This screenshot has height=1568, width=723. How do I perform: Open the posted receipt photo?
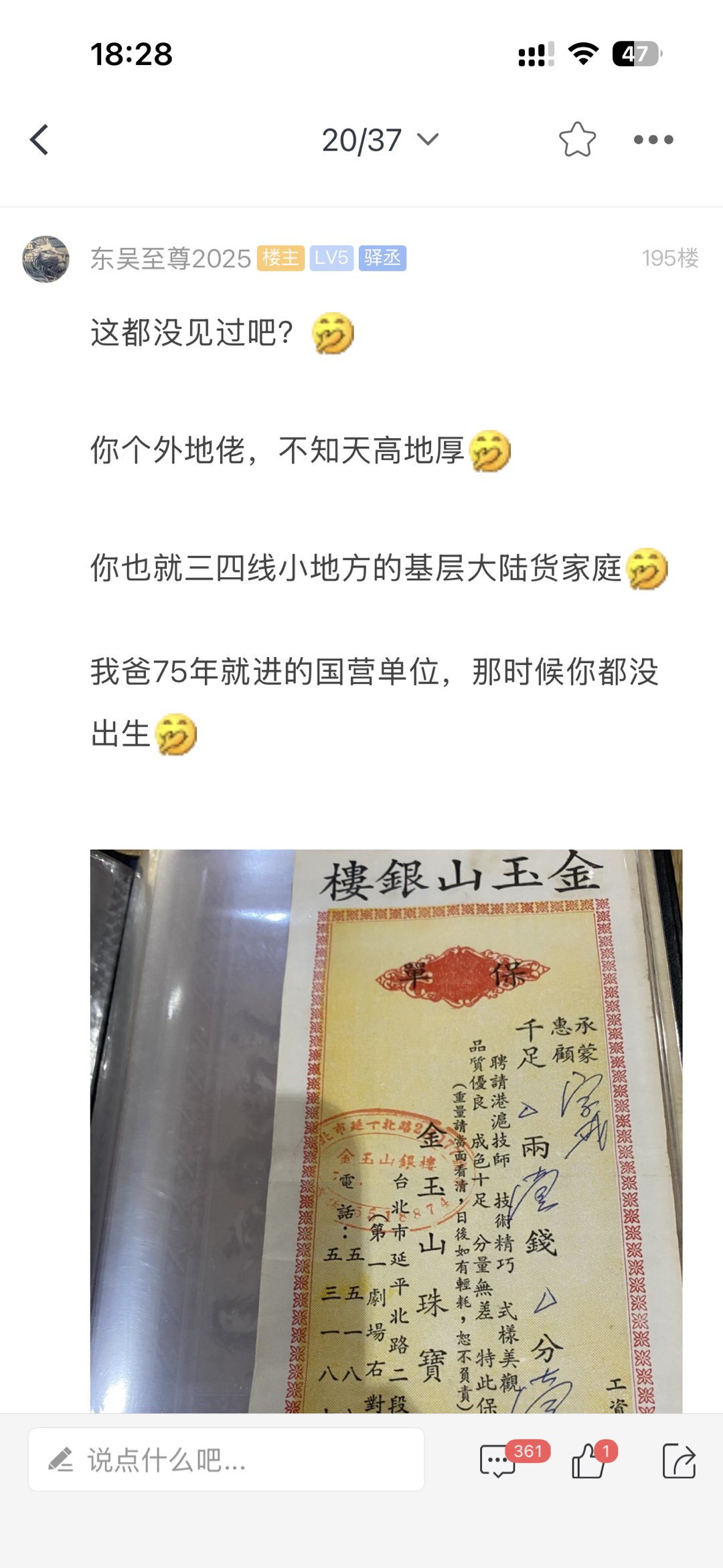click(386, 1131)
